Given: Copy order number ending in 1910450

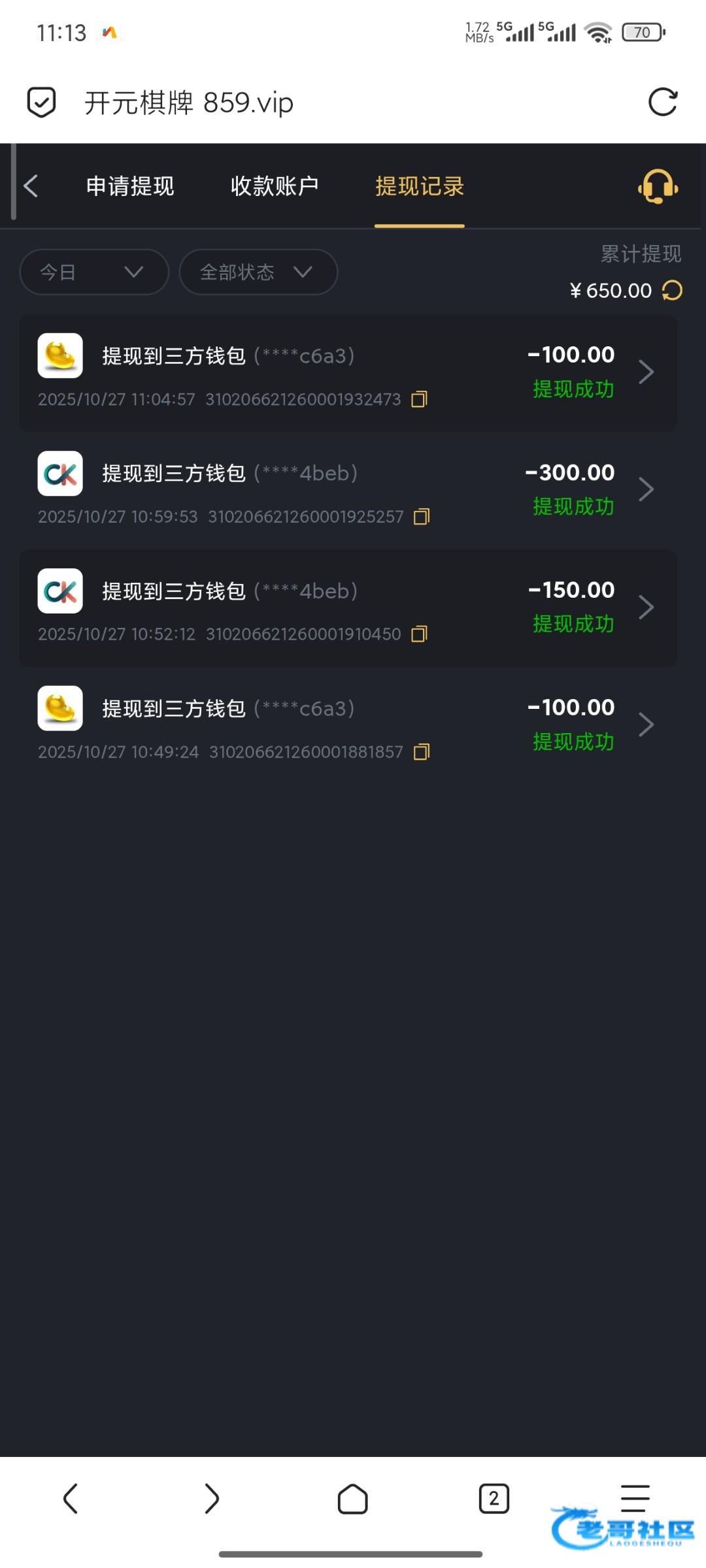Looking at the screenshot, I should (419, 634).
